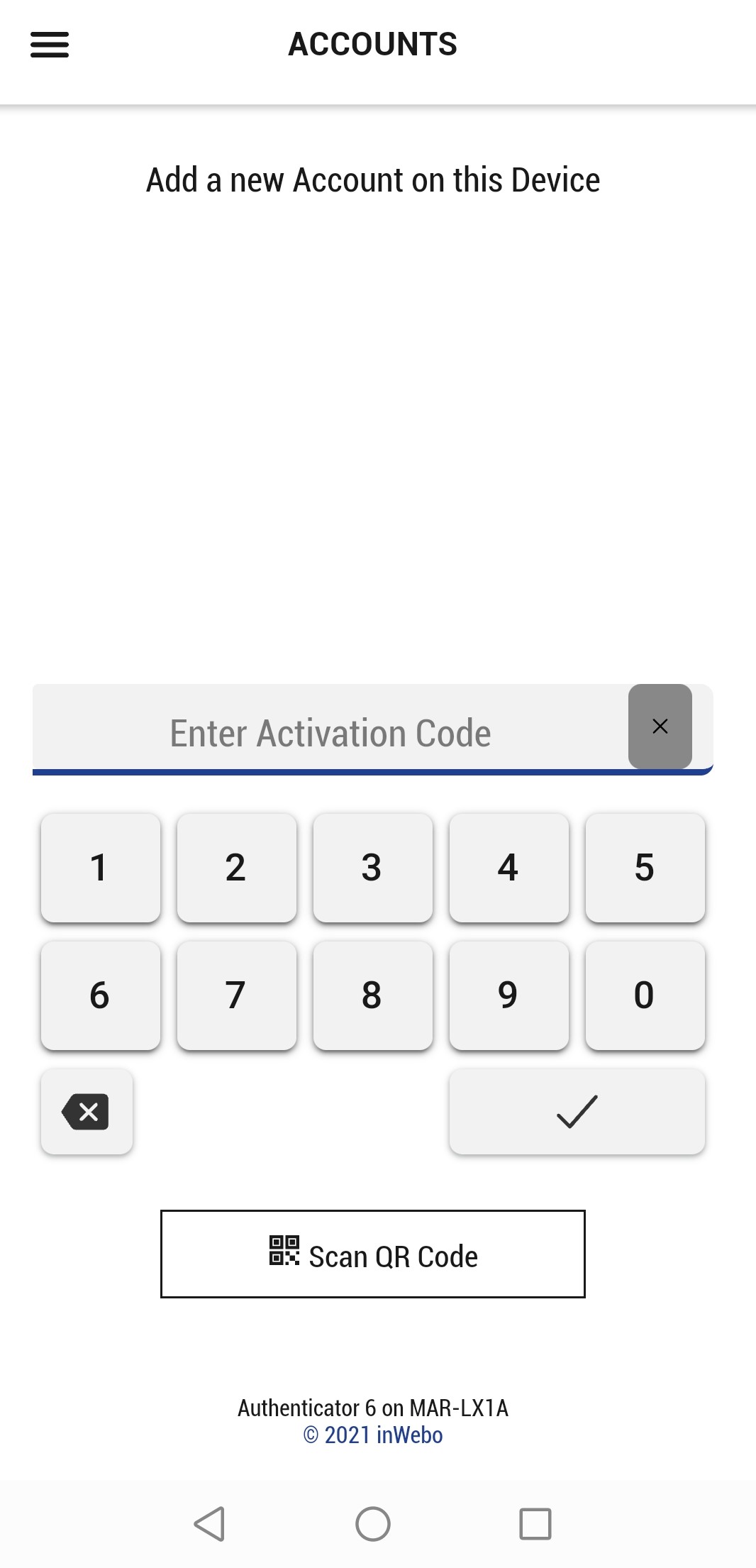This screenshot has width=756, height=1568.
Task: Open the hamburger navigation menu
Action: click(x=49, y=44)
